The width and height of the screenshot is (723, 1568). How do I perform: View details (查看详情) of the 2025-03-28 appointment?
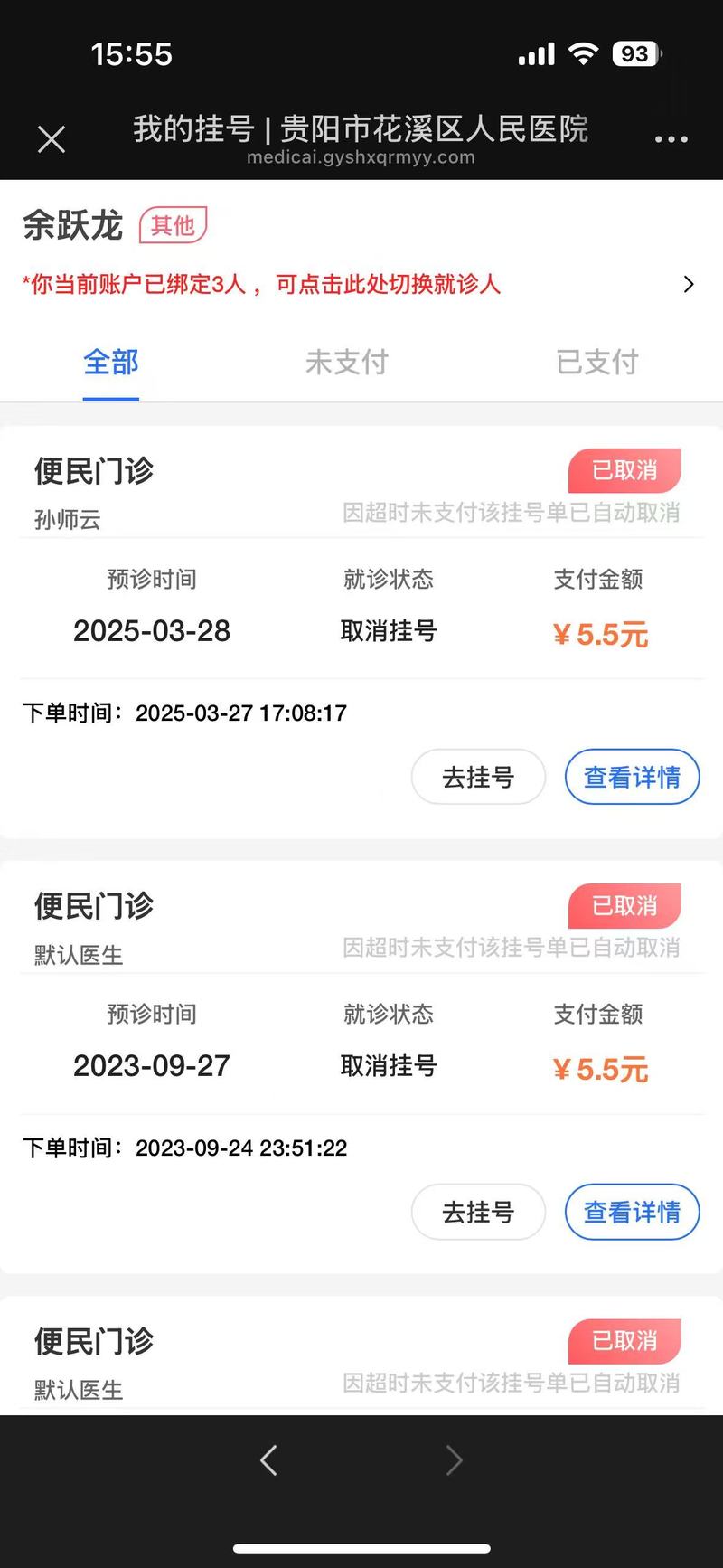pyautogui.click(x=632, y=777)
